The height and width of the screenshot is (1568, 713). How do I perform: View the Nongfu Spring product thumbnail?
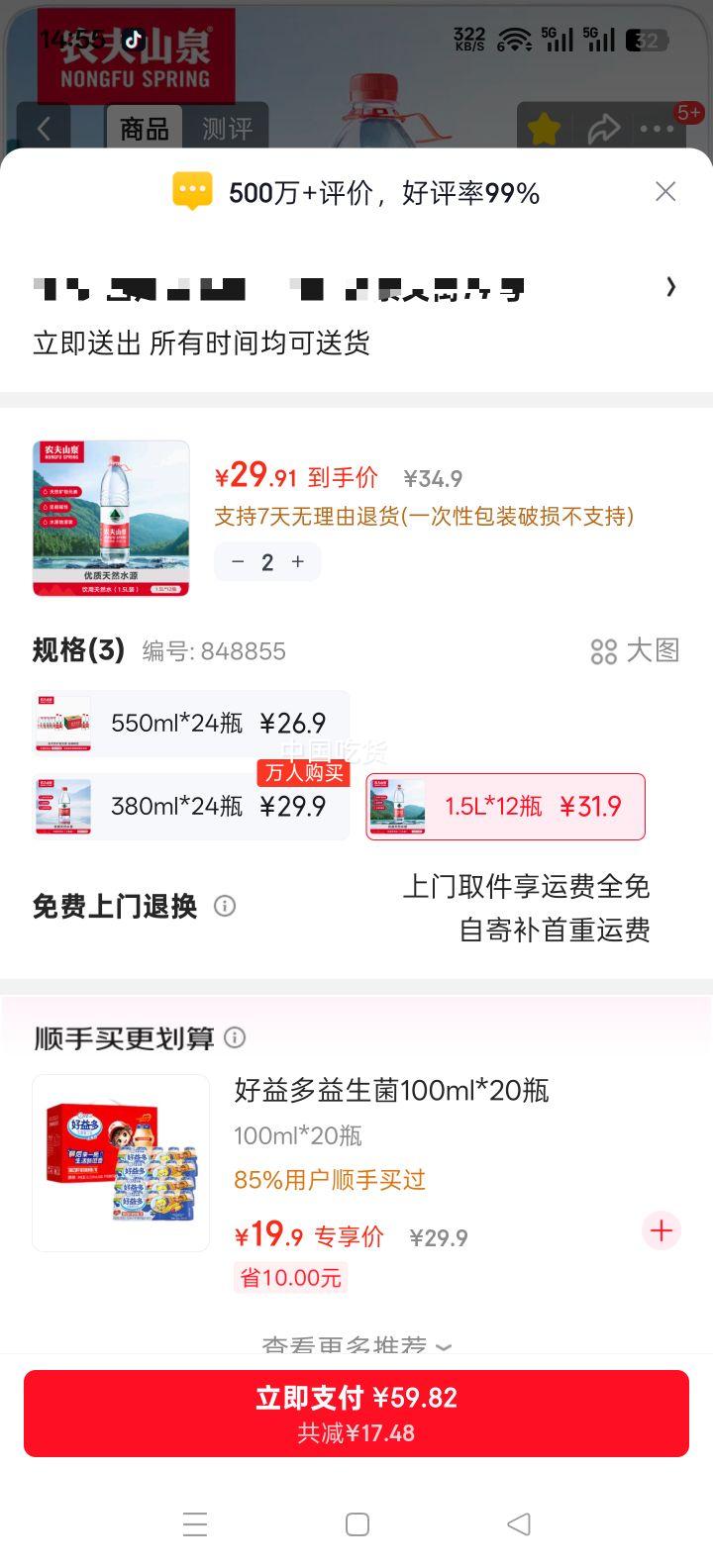click(111, 517)
